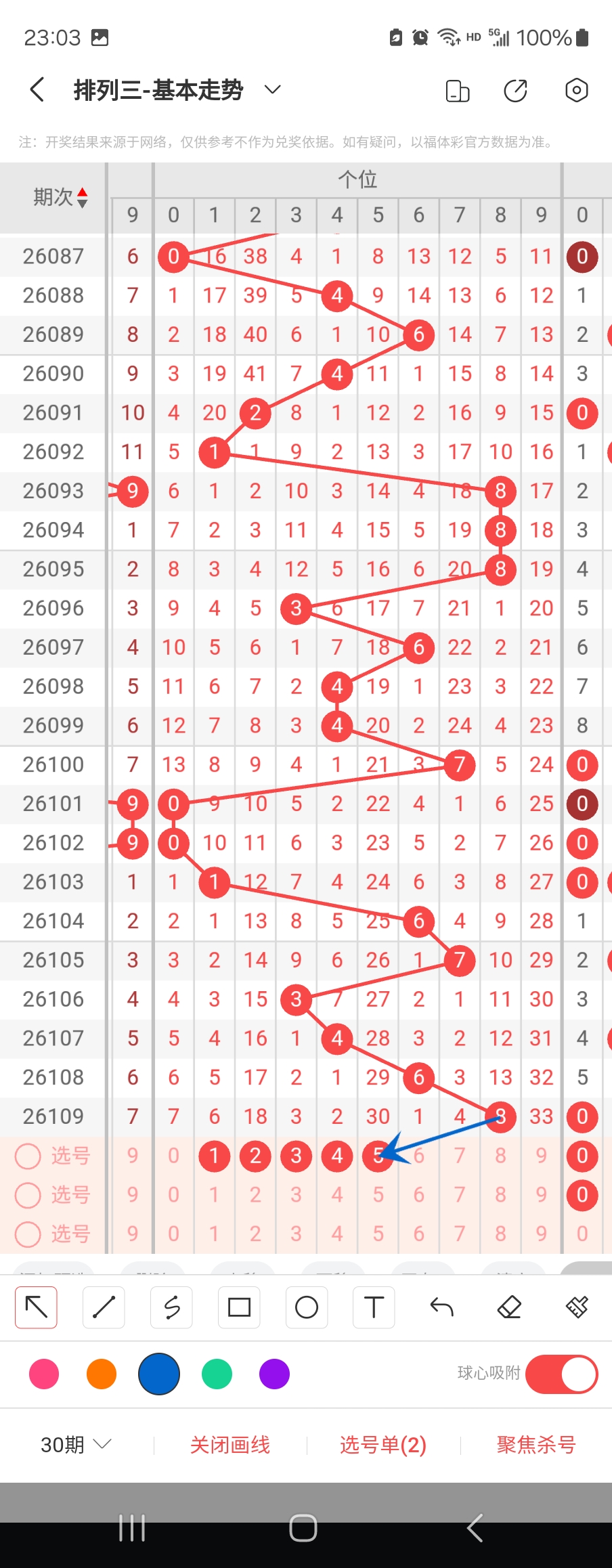Undo the last drawing
612x1568 pixels.
click(441, 1307)
